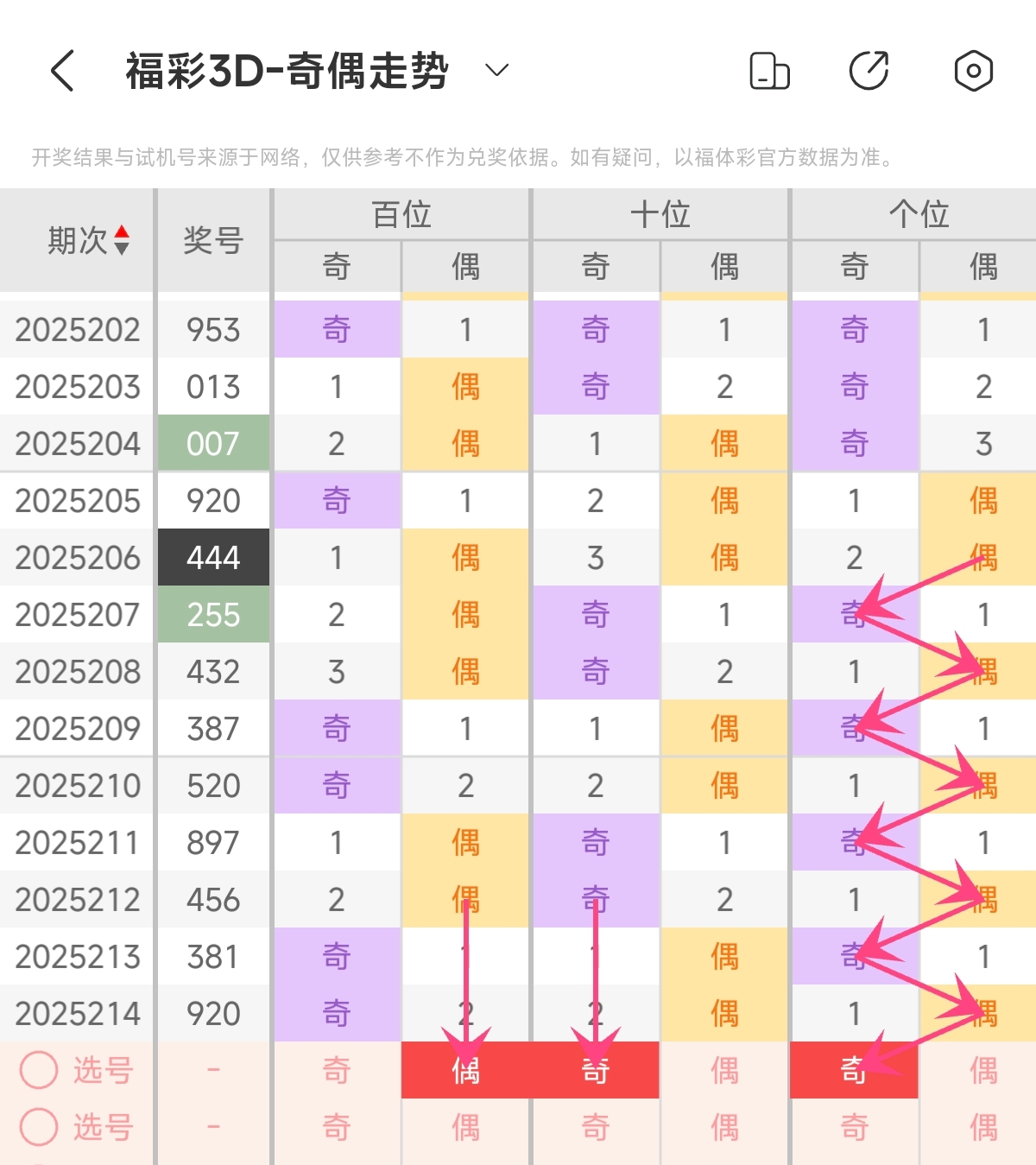
Task: Select the second 选号 row radio circle
Action: click(x=39, y=1127)
